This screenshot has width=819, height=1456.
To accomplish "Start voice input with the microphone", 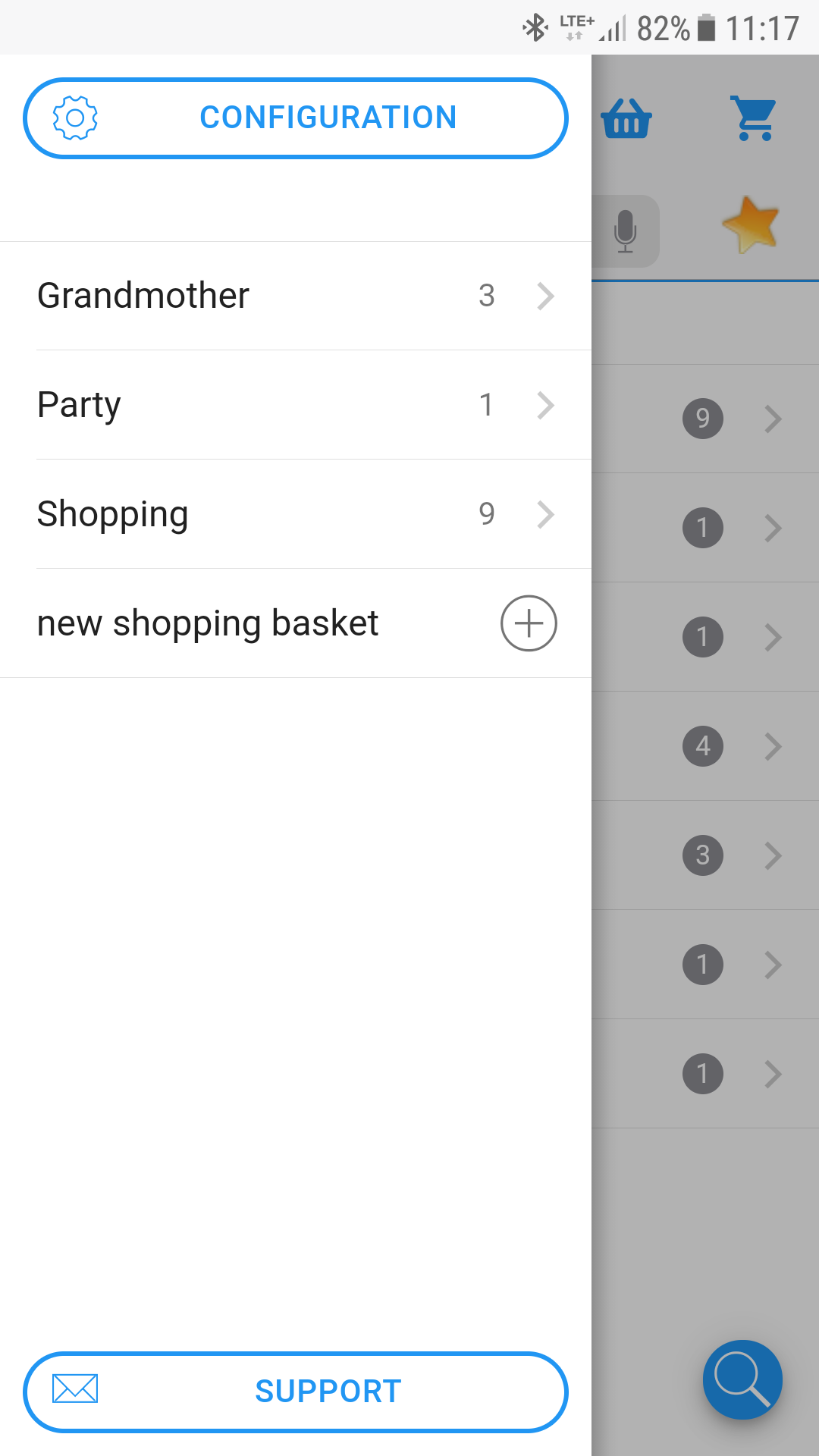I will [x=625, y=231].
